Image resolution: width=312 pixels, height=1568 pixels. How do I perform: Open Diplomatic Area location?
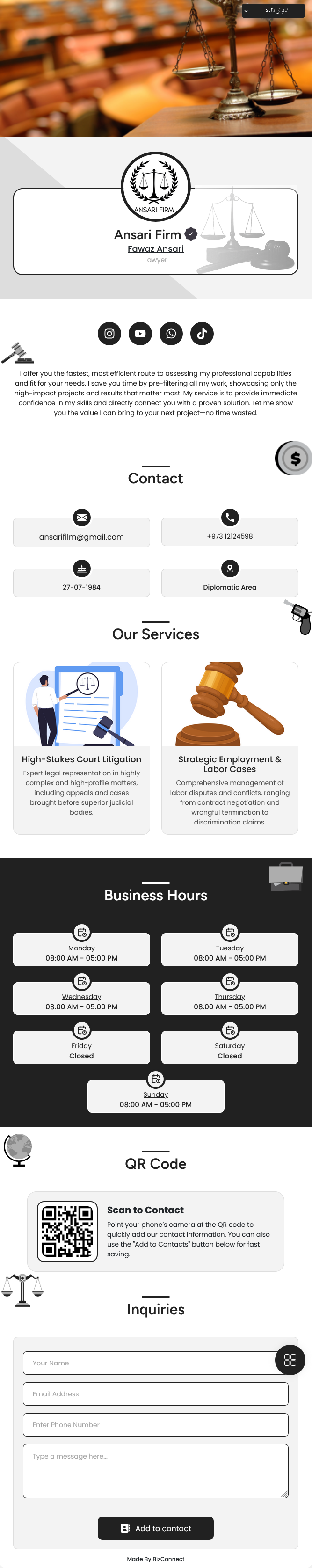click(229, 587)
